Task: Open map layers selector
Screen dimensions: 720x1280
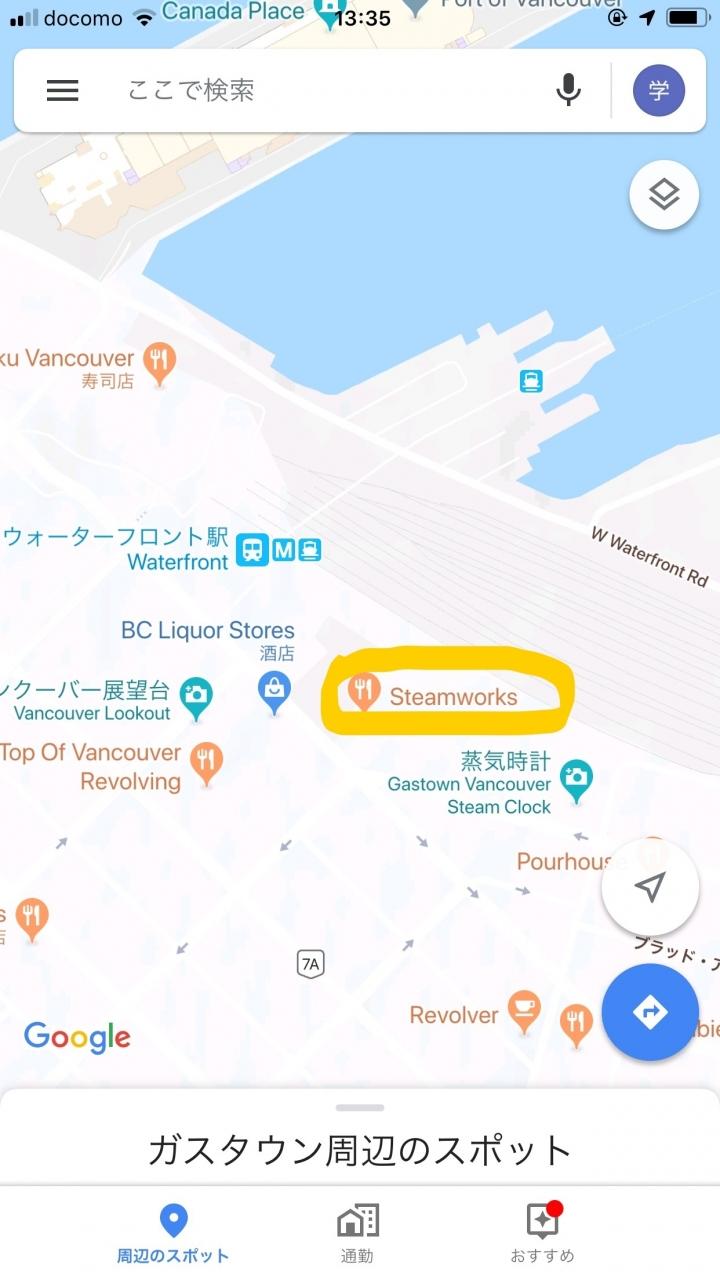Action: click(664, 195)
